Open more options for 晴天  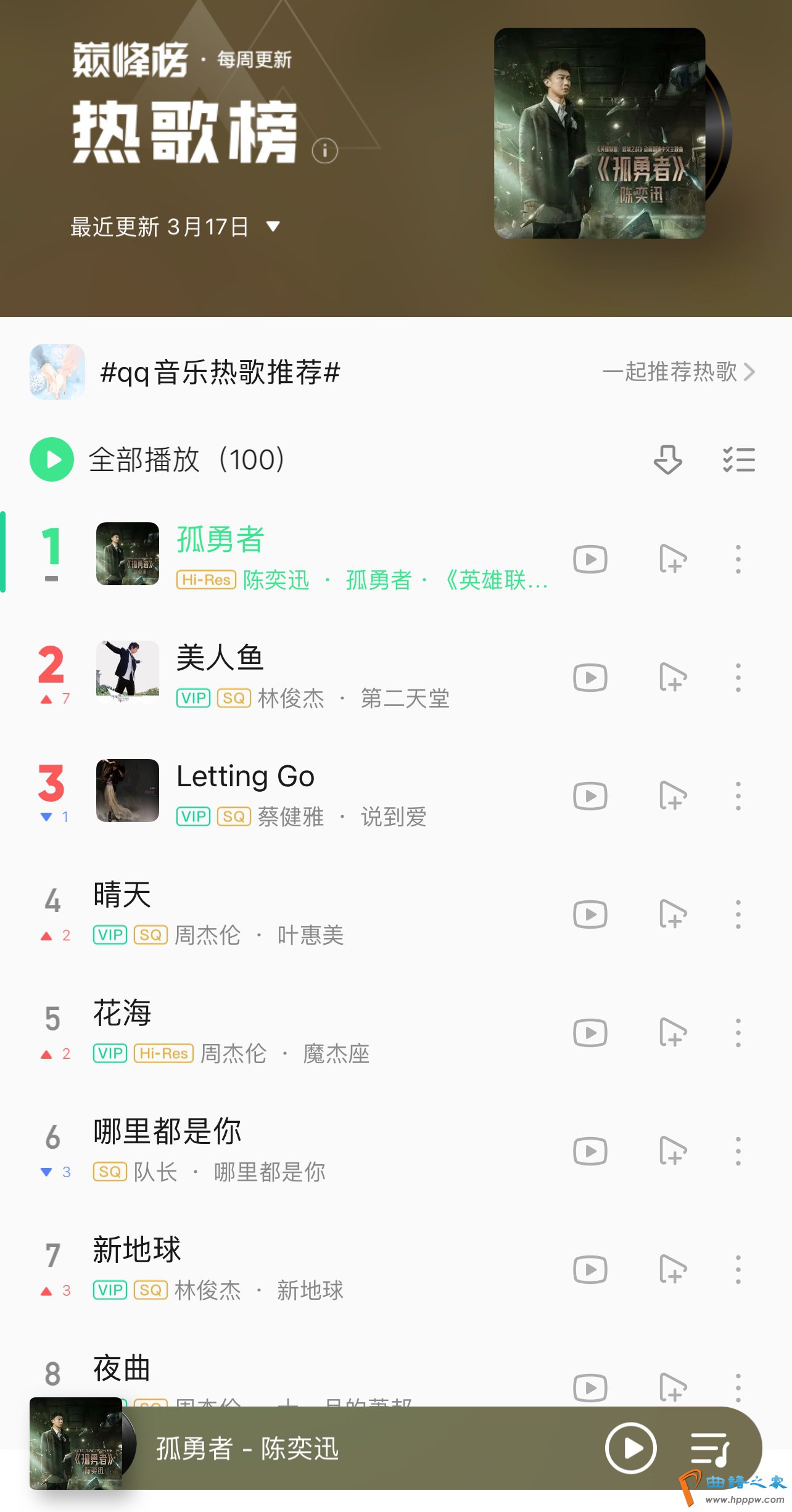738,914
